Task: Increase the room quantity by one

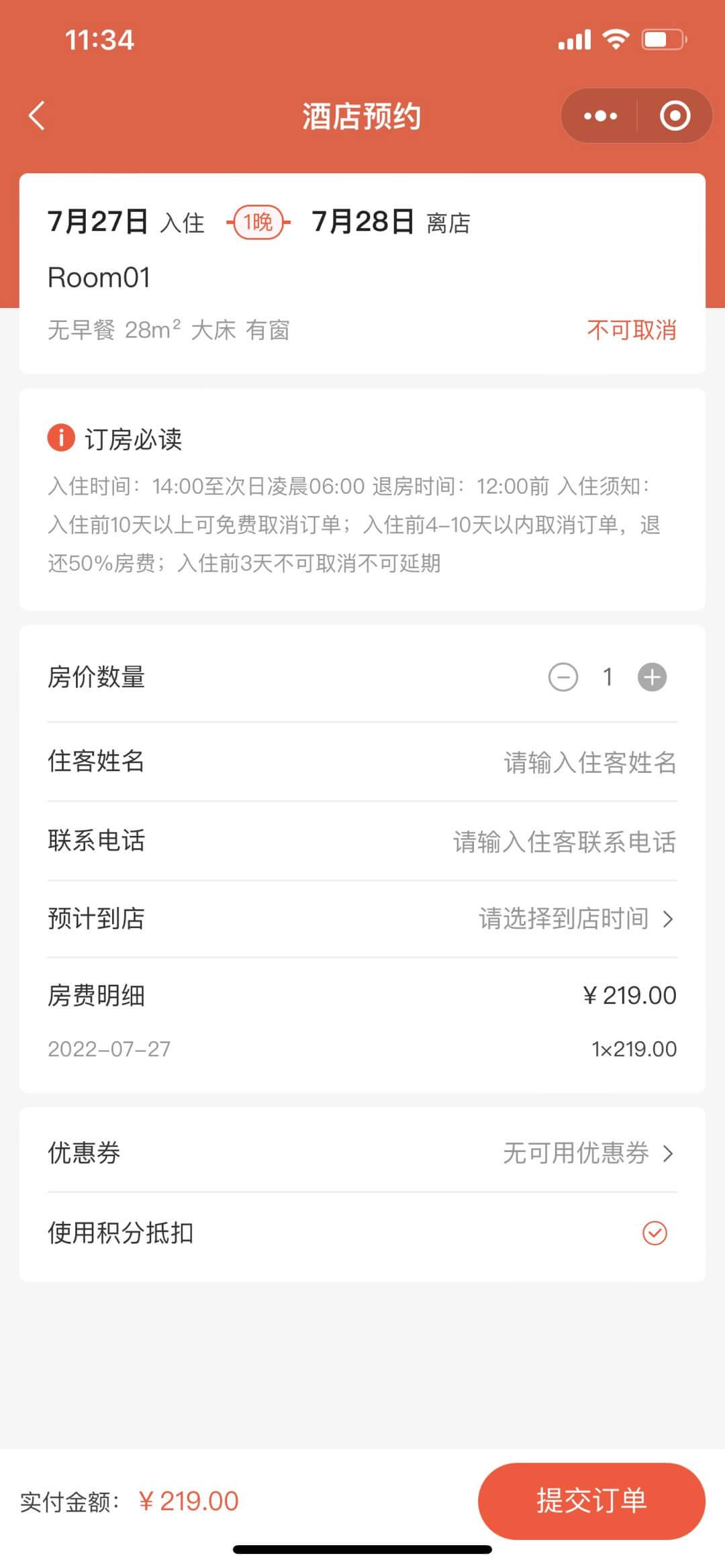Action: [x=652, y=677]
